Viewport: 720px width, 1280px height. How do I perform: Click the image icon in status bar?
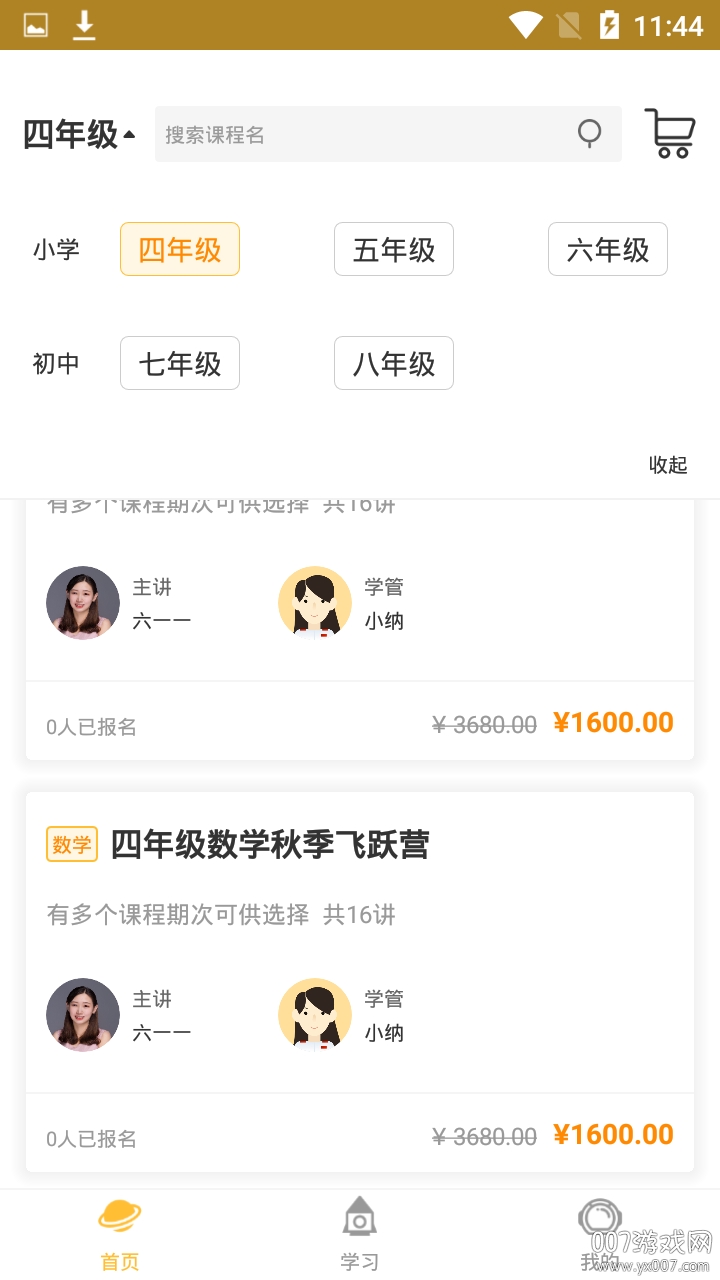(x=34, y=25)
